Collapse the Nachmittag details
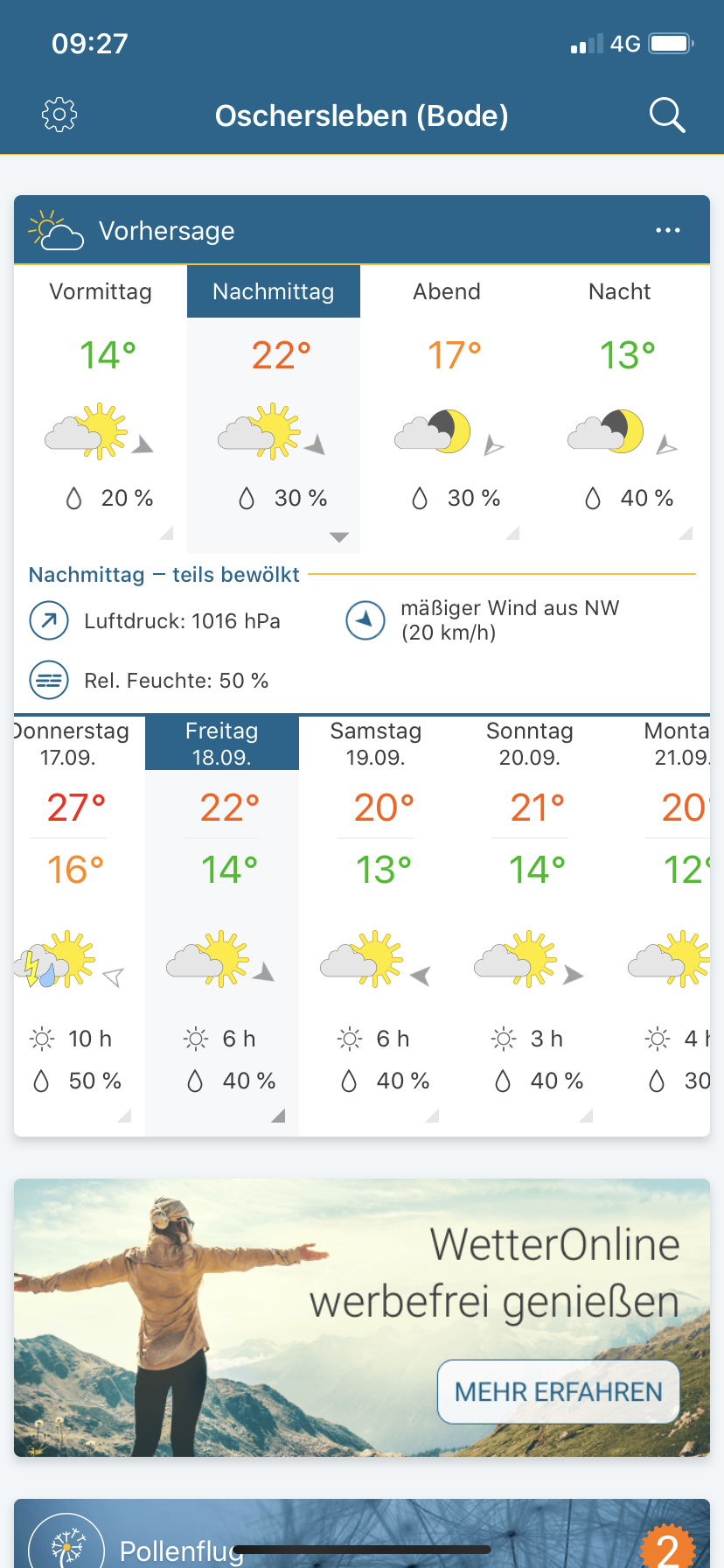The width and height of the screenshot is (724, 1568). tap(339, 536)
